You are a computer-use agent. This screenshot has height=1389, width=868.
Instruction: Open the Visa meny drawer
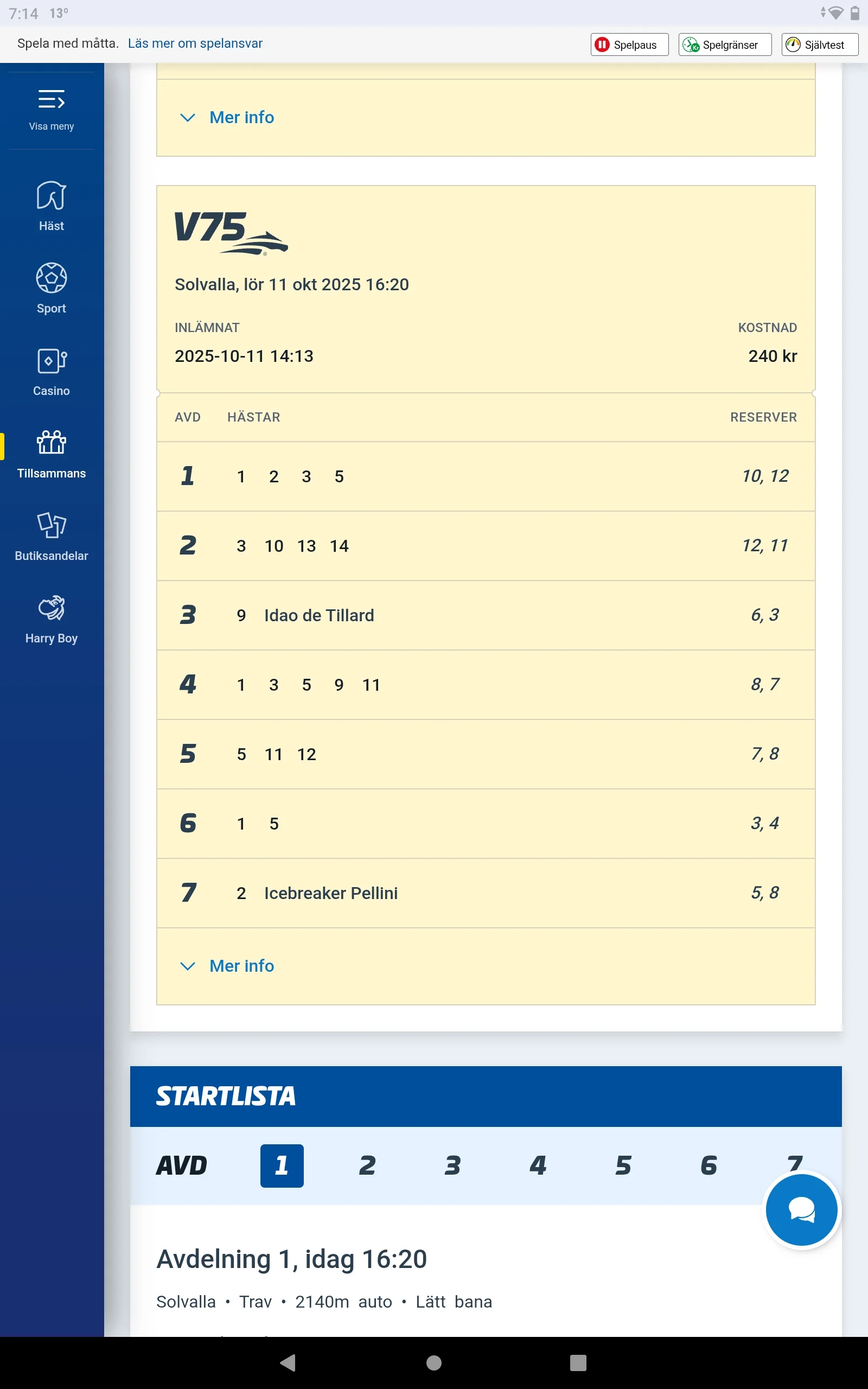[51, 110]
